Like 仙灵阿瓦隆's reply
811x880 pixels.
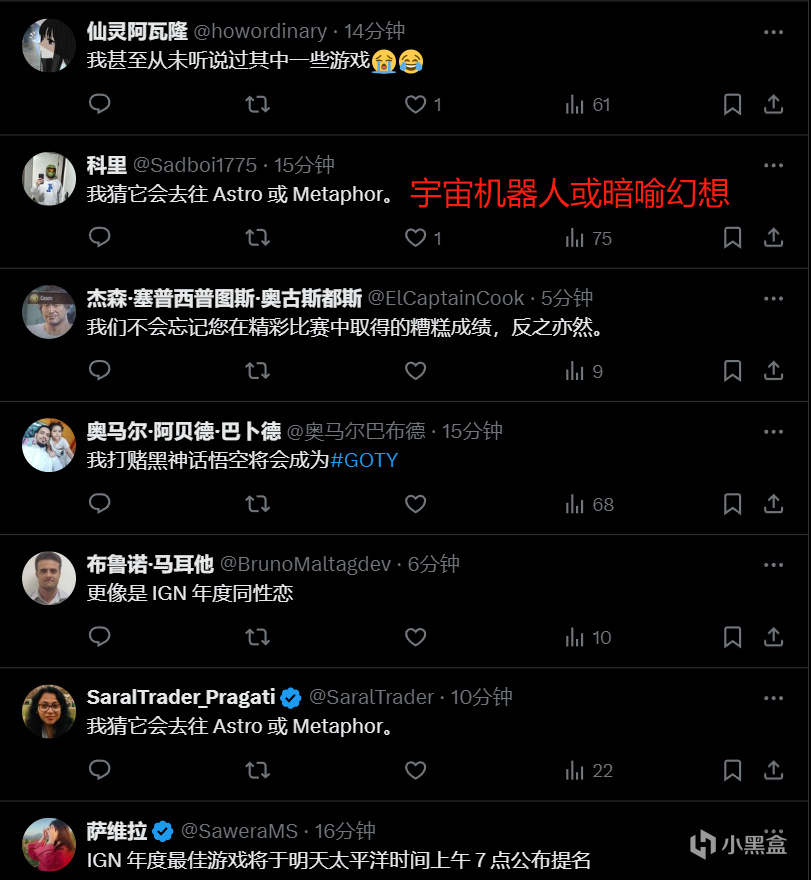pos(415,104)
